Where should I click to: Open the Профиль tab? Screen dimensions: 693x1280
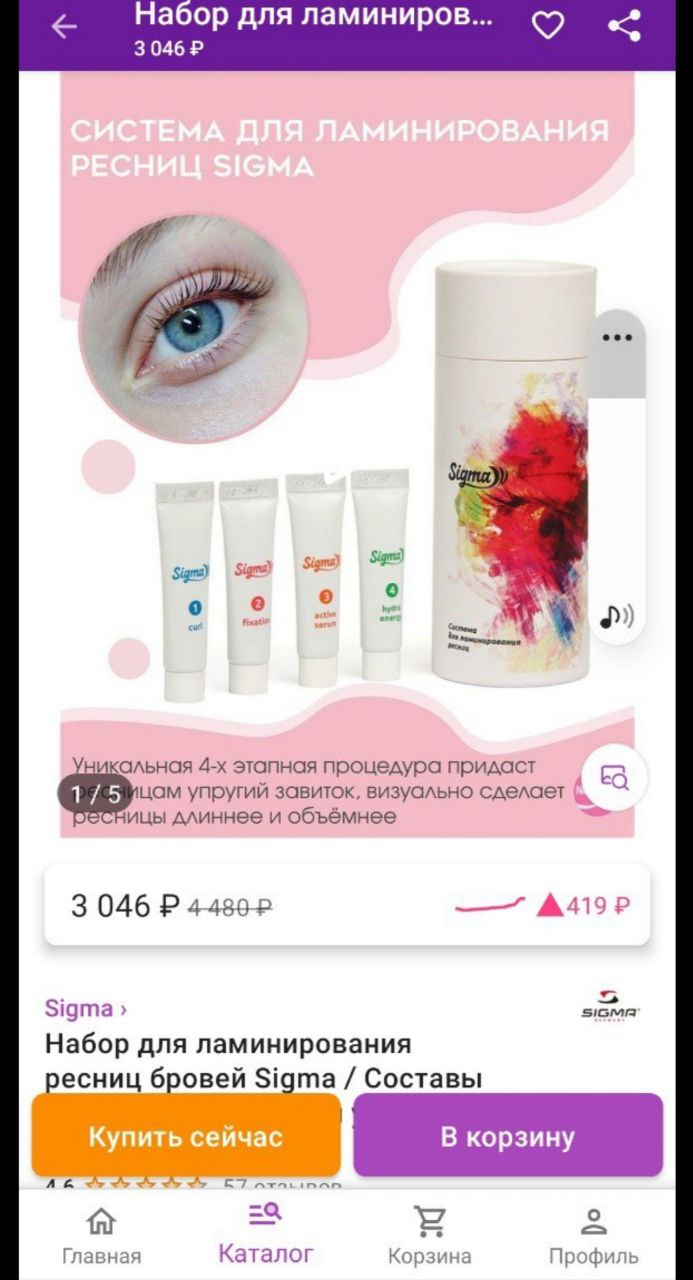[x=594, y=1235]
